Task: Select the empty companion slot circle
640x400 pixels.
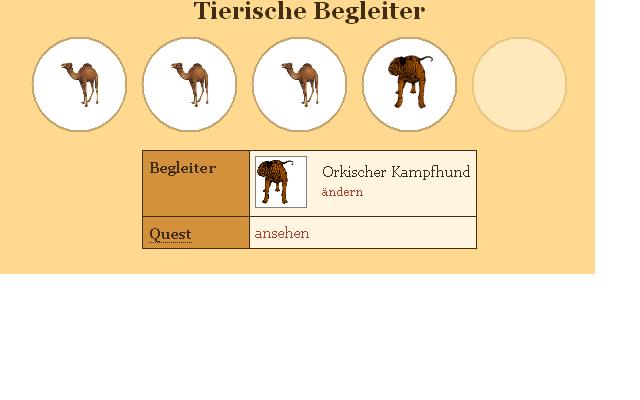Action: tap(519, 85)
